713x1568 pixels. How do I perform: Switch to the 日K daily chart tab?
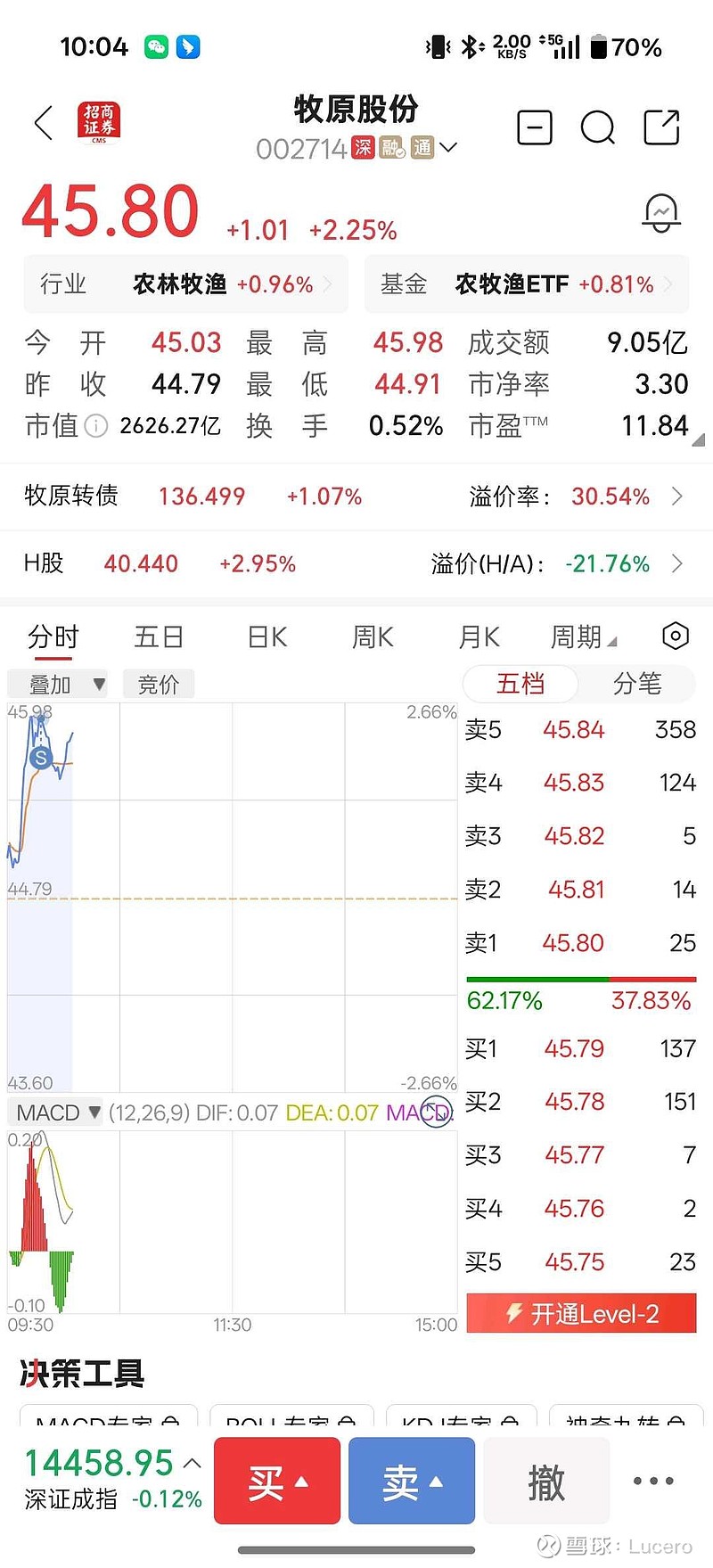[265, 636]
